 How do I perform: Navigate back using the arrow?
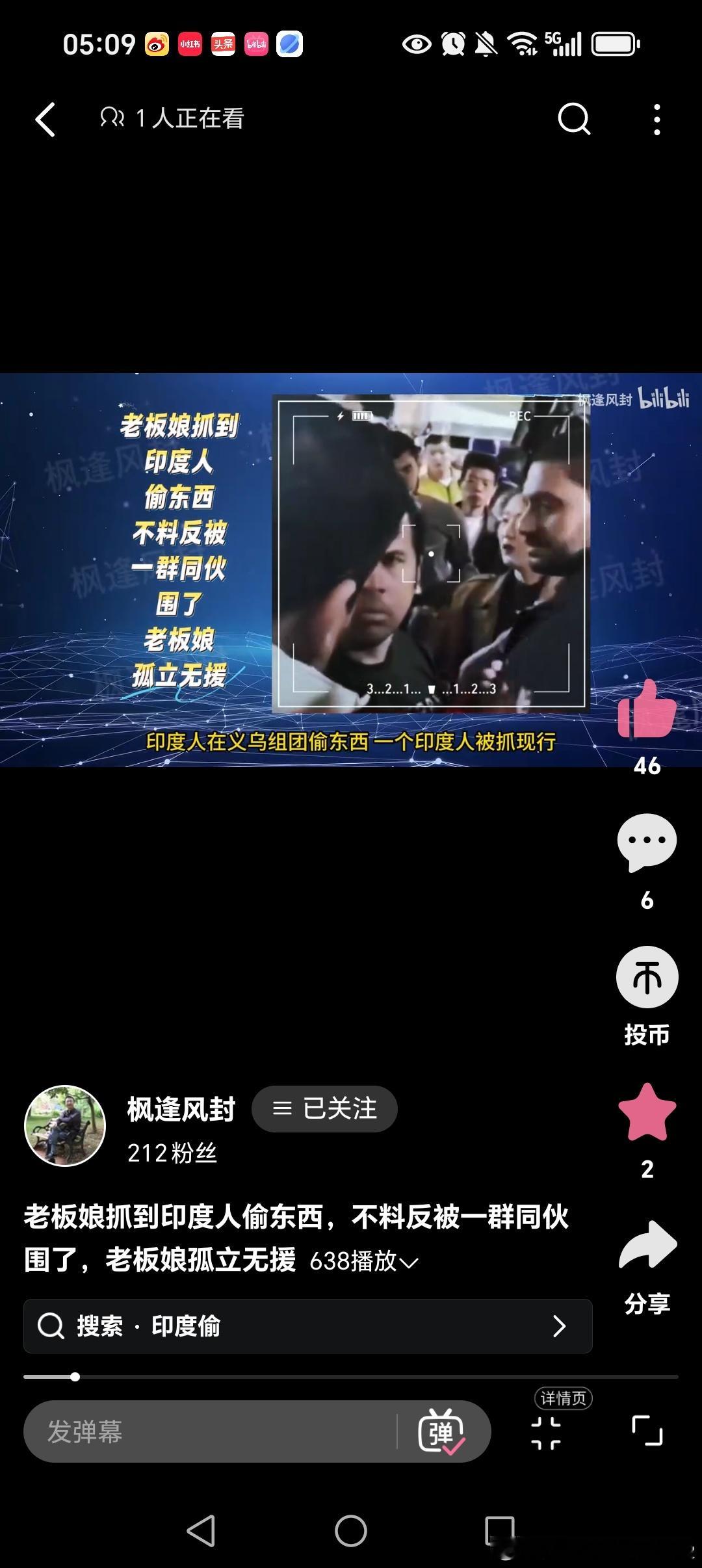click(x=45, y=119)
